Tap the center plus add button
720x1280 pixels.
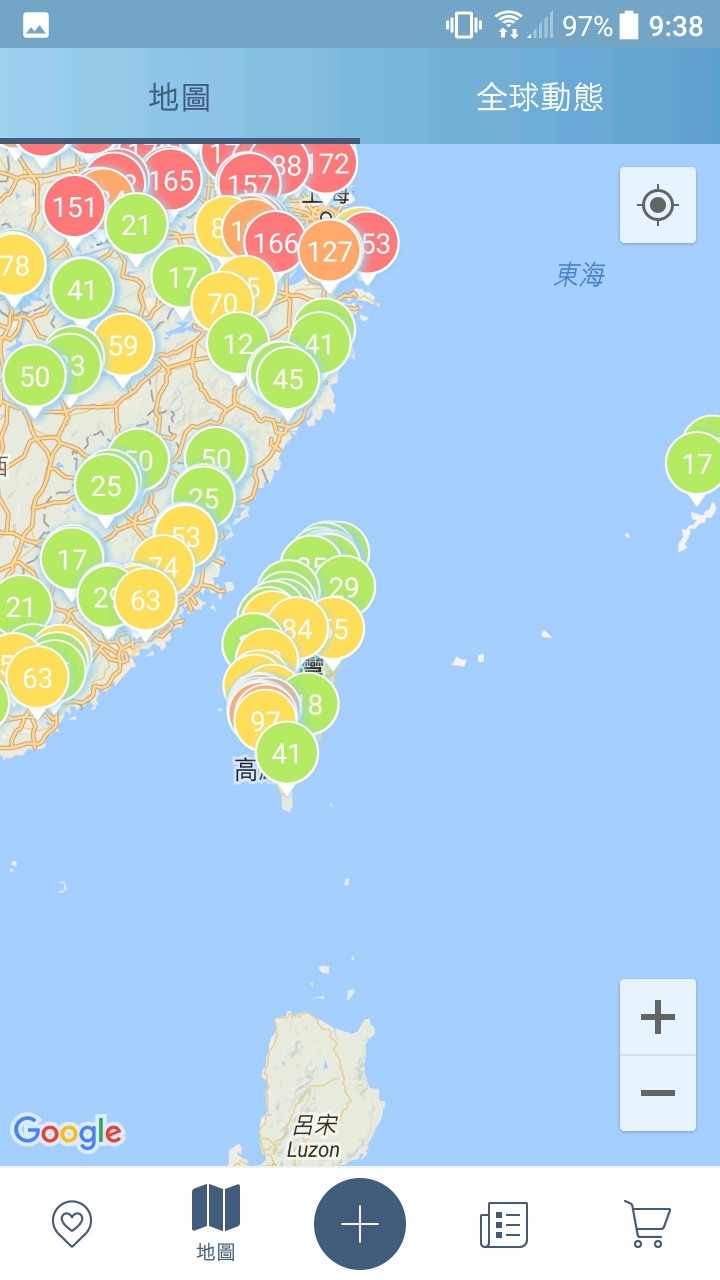click(x=360, y=1224)
